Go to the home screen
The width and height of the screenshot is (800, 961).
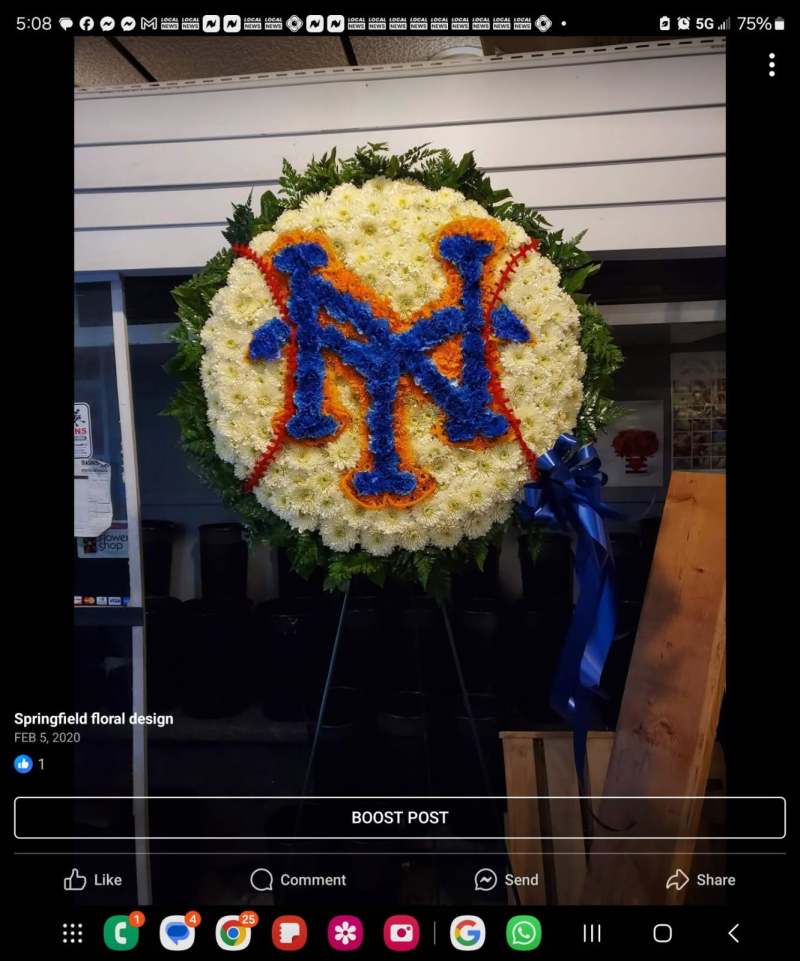(662, 933)
